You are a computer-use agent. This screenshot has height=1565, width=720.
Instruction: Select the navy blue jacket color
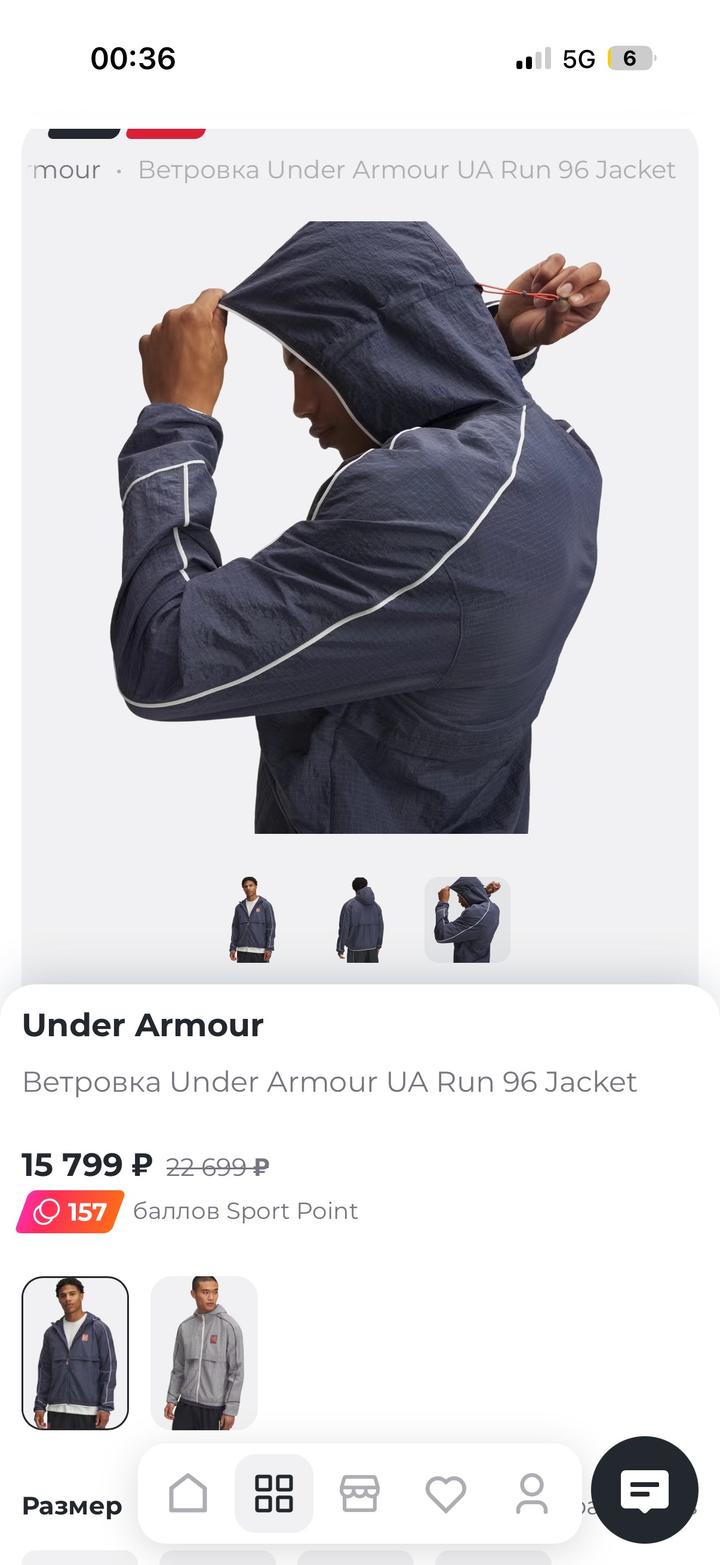[75, 1353]
